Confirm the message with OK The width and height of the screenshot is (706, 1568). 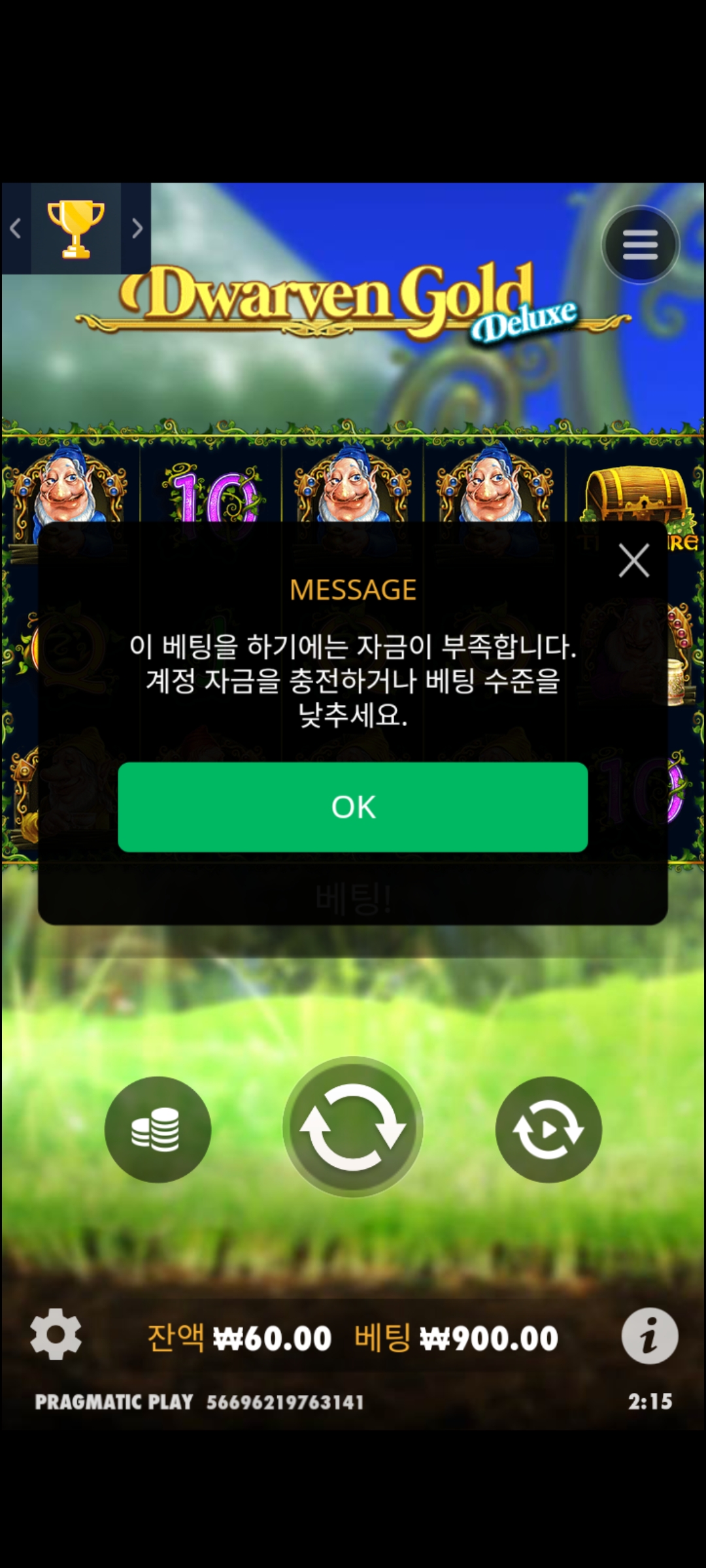(352, 807)
